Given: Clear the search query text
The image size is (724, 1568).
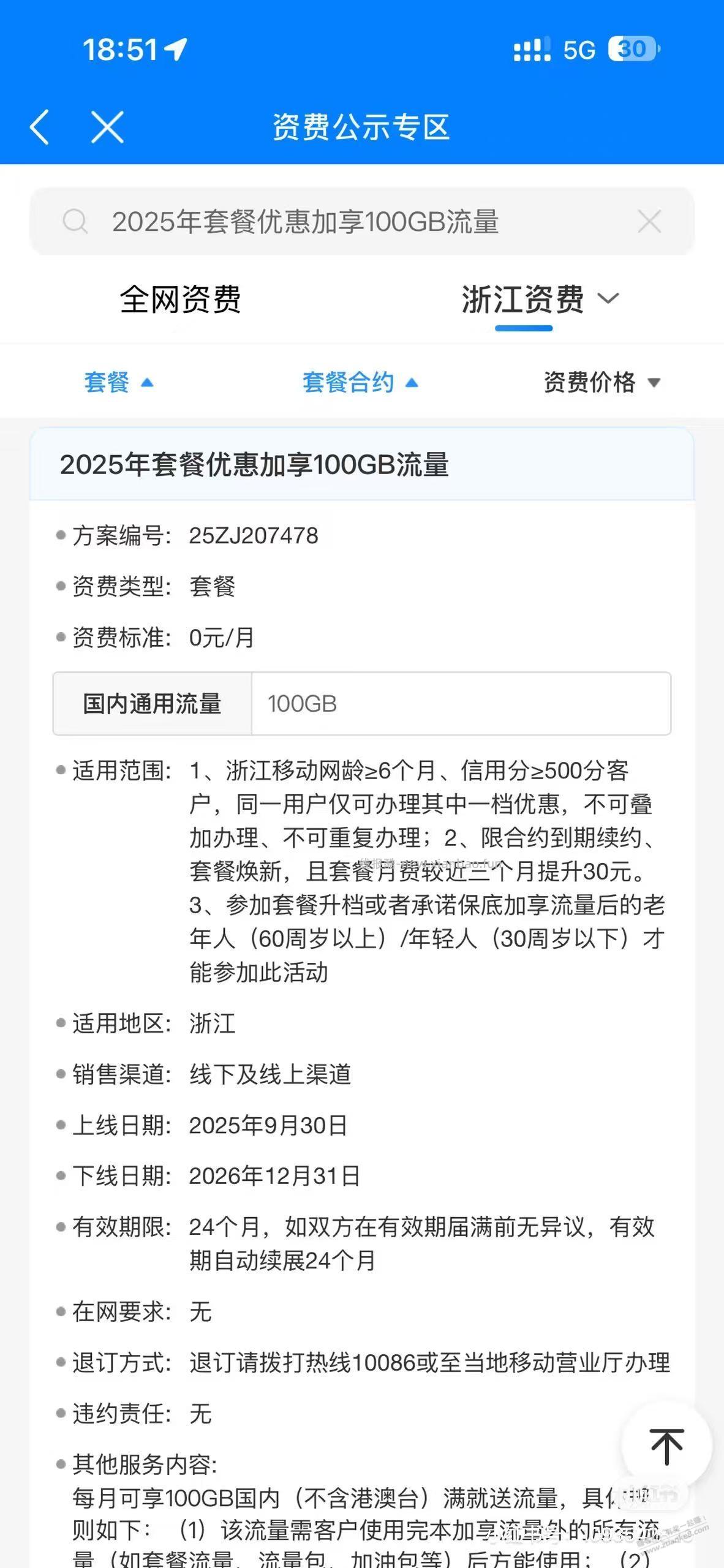Looking at the screenshot, I should point(649,222).
